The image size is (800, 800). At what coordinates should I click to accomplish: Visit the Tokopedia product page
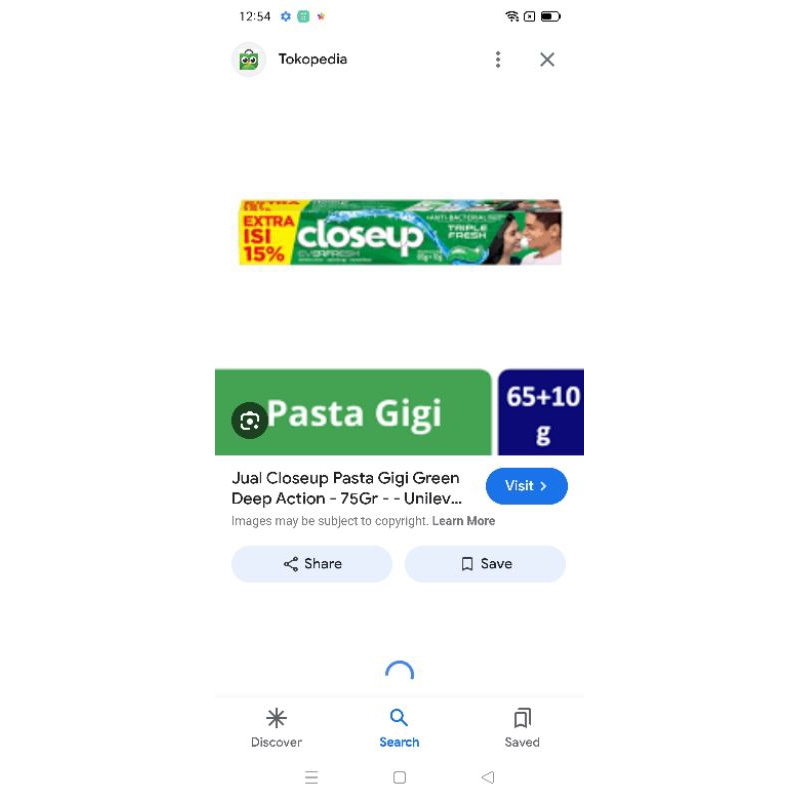click(526, 486)
